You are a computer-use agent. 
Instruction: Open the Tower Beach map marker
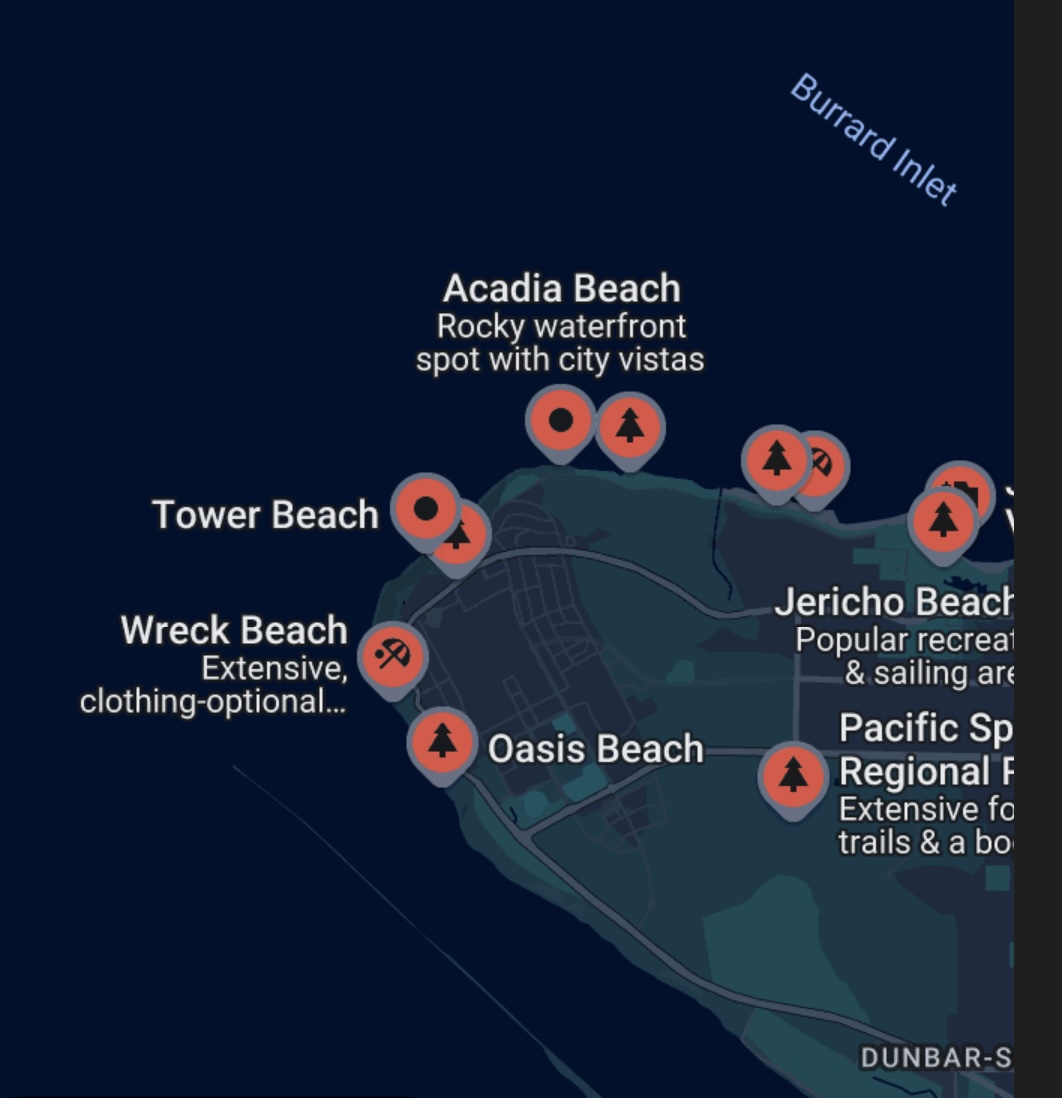426,510
